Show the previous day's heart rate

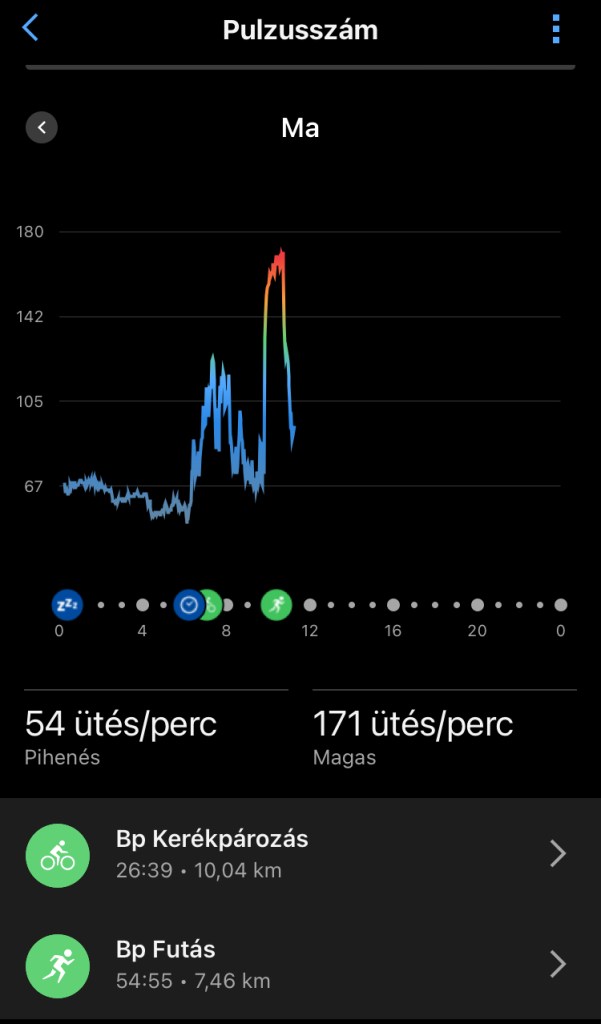coord(42,127)
